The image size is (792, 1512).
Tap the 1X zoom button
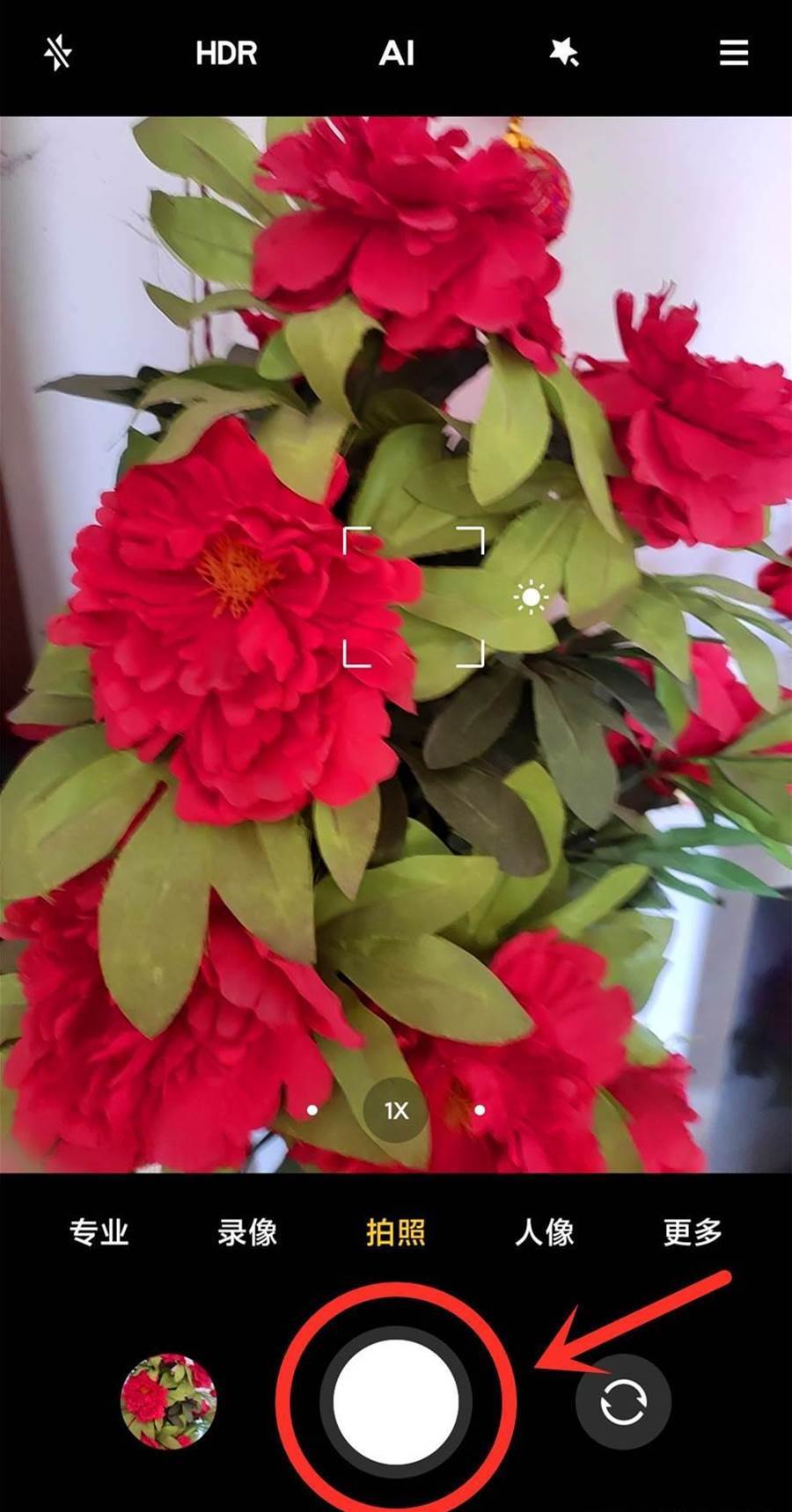click(396, 1110)
